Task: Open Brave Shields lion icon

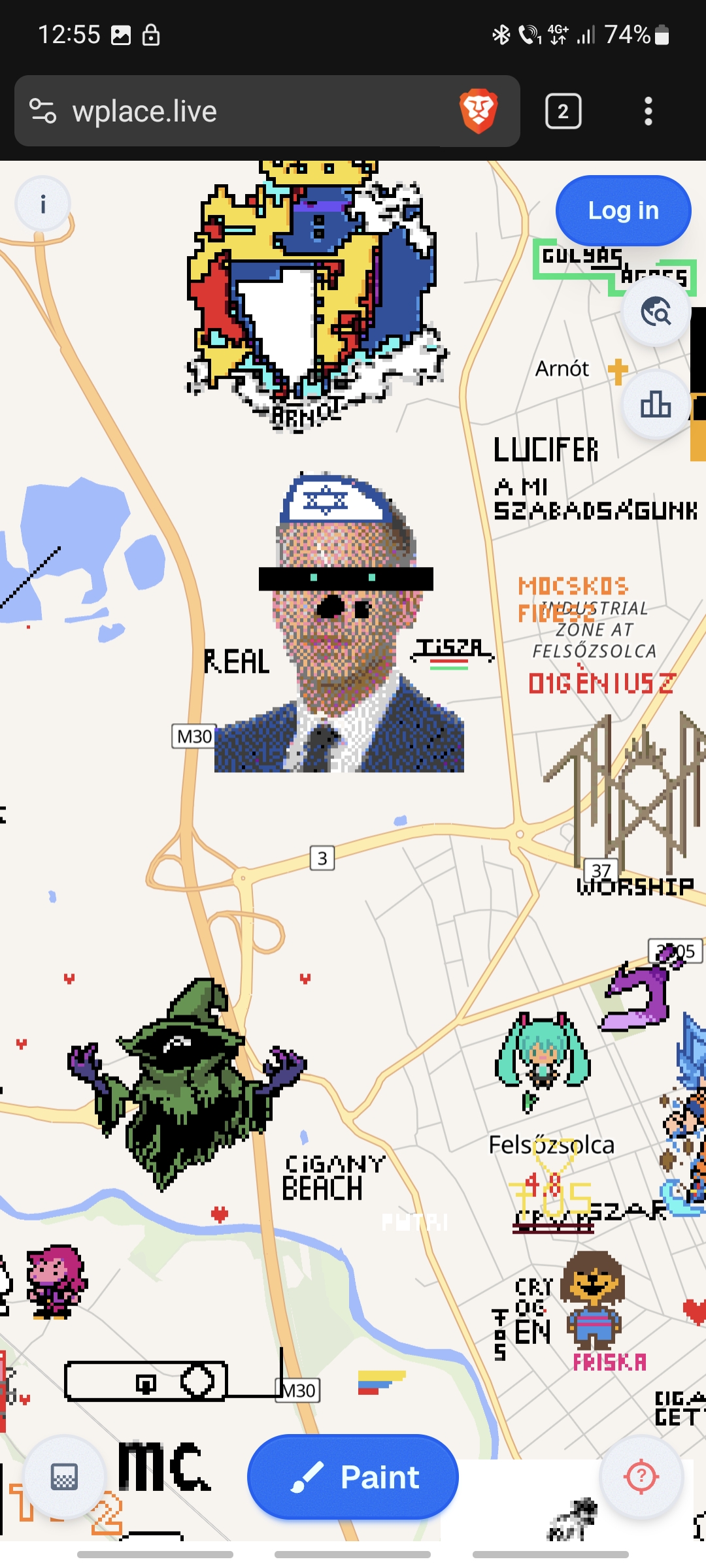Action: pos(479,111)
